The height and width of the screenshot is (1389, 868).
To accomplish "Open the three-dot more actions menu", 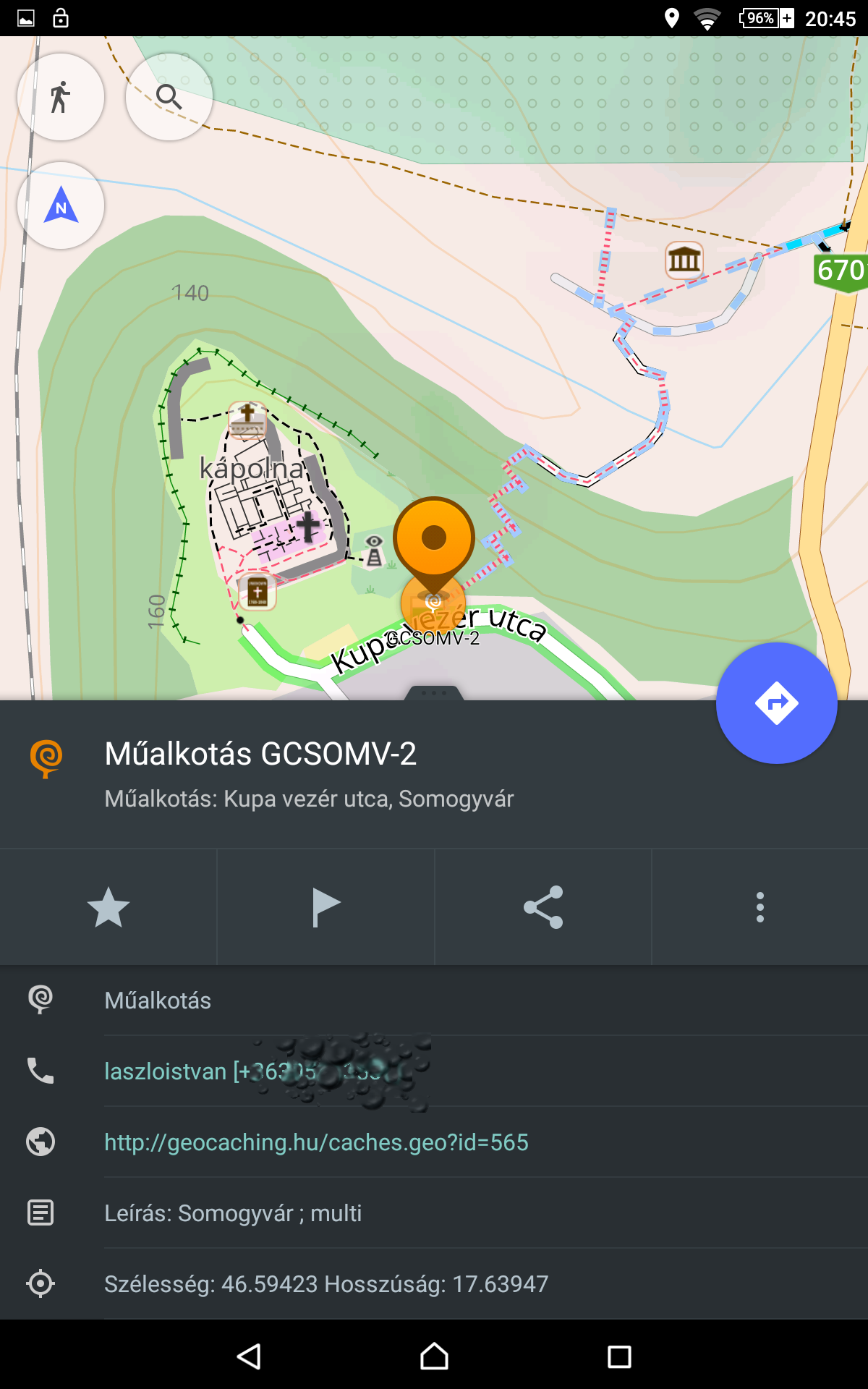I will [760, 907].
